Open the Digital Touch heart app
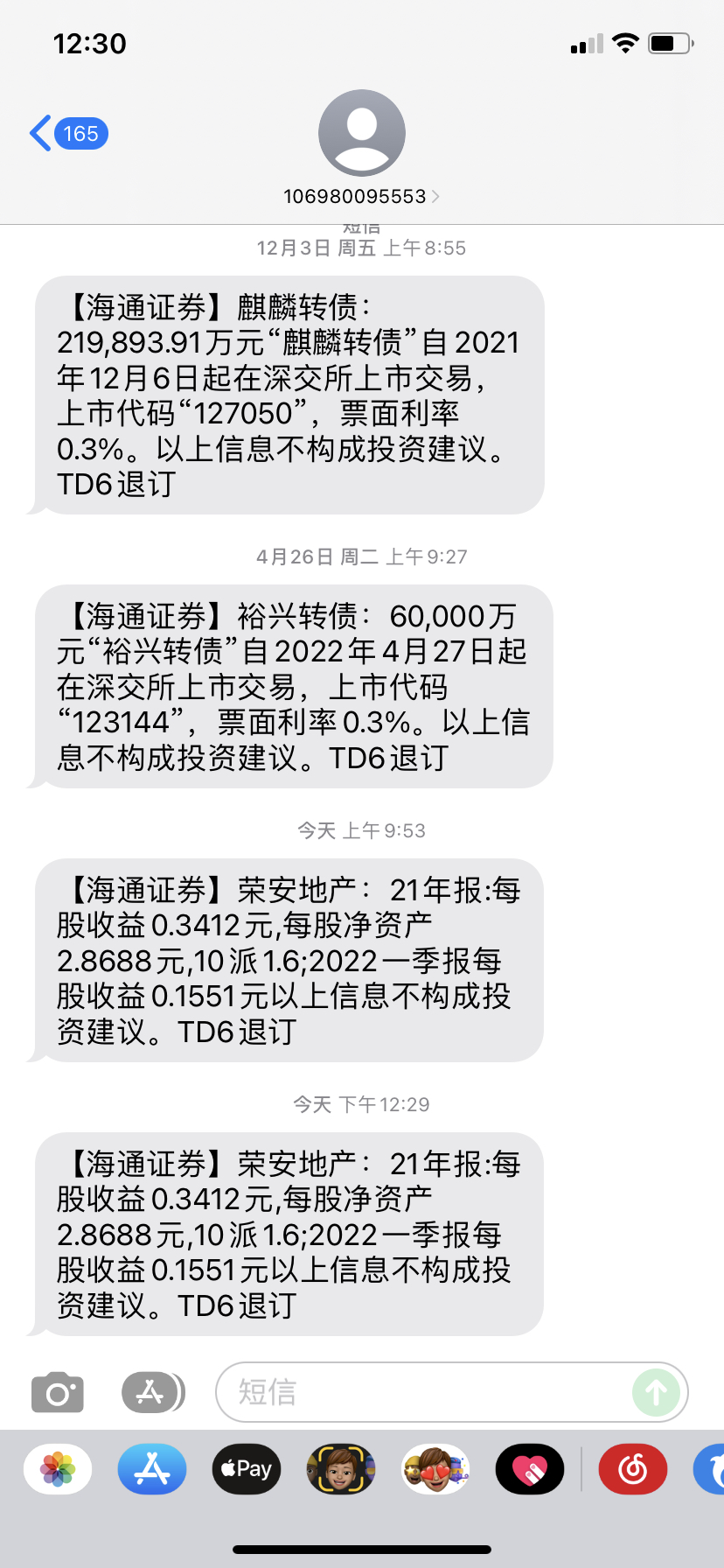The width and height of the screenshot is (724, 1568). tap(530, 1469)
